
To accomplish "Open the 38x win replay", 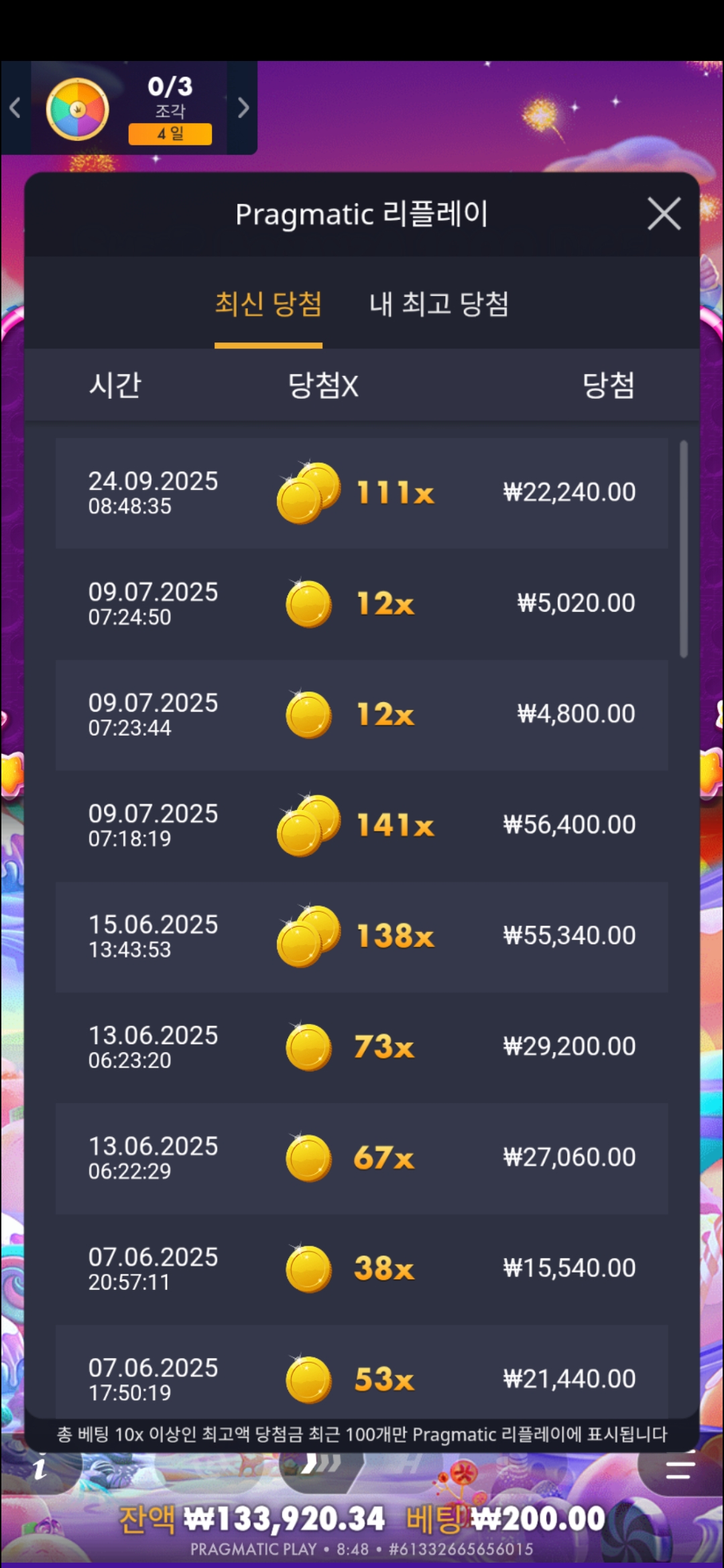I will coord(362,1268).
